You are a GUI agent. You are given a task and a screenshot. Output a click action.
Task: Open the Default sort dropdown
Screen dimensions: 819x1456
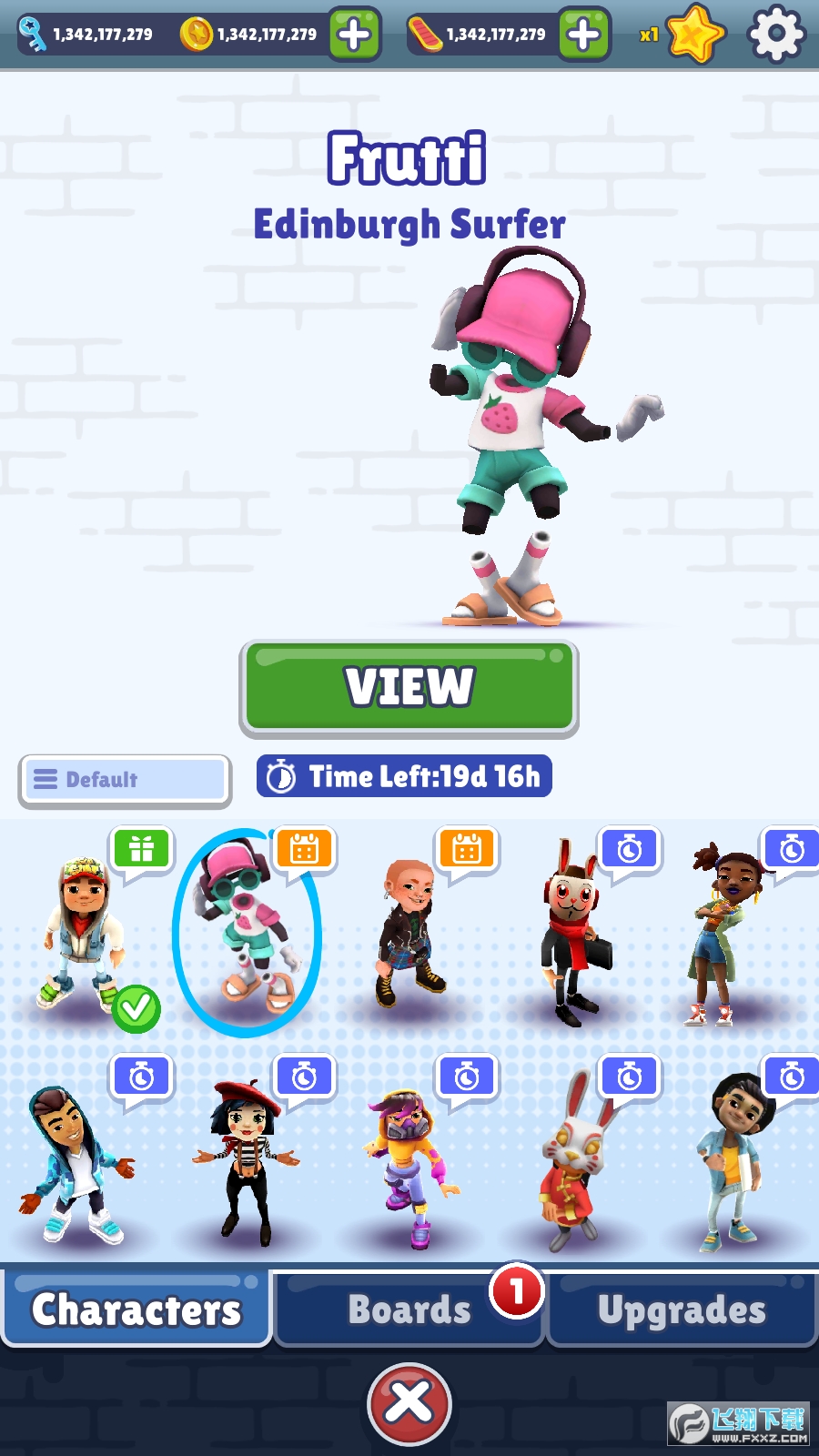125,780
